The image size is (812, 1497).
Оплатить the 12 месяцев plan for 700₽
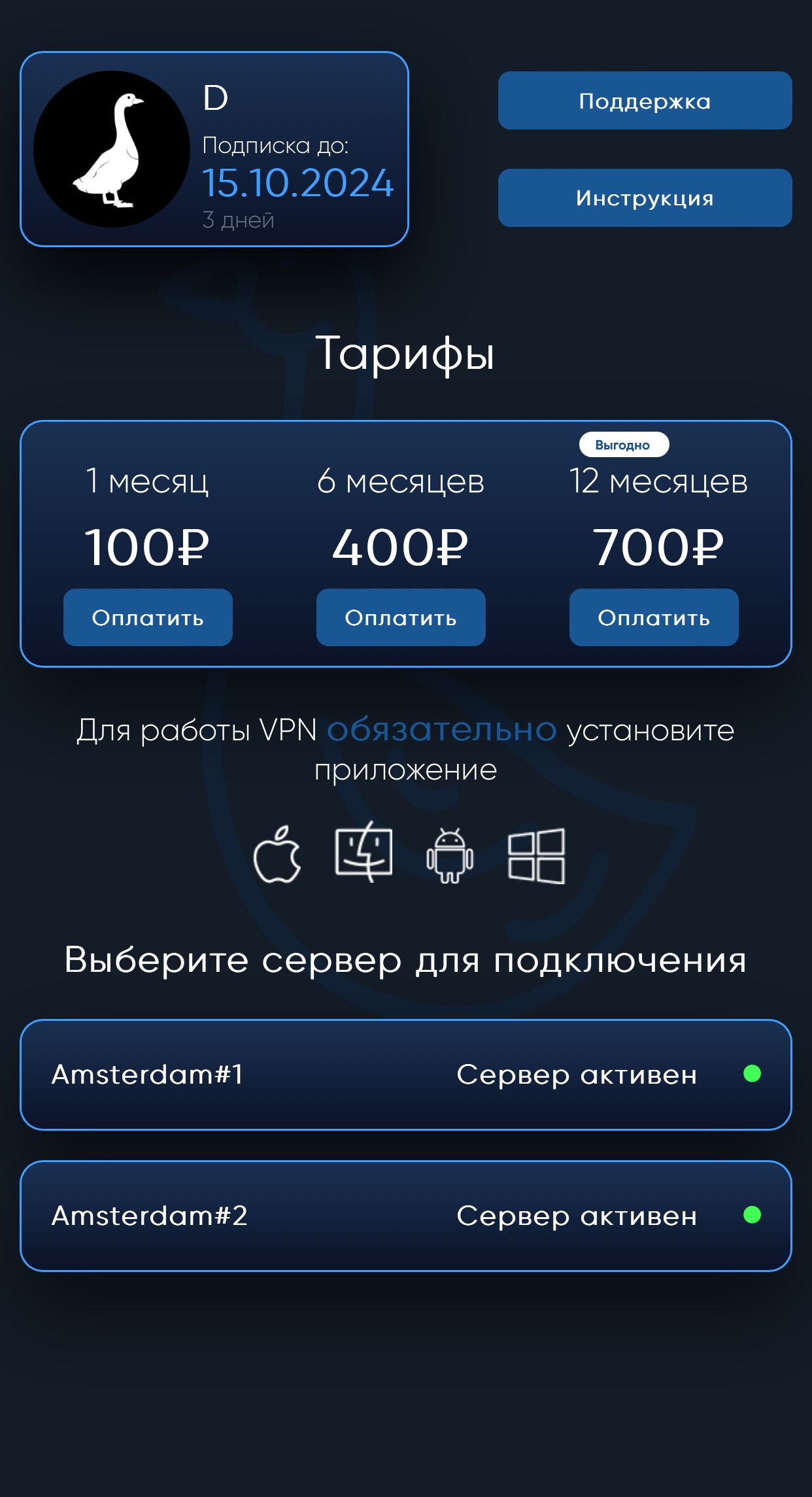point(653,617)
